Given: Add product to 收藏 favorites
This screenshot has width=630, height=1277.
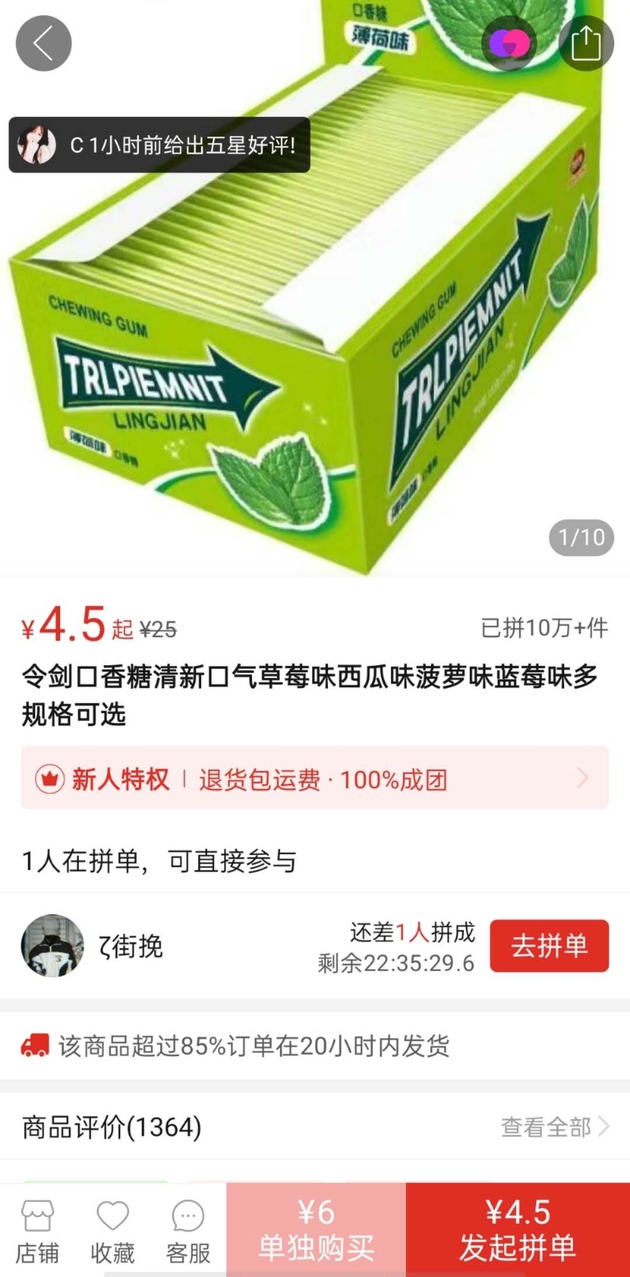Looking at the screenshot, I should 112,1231.
